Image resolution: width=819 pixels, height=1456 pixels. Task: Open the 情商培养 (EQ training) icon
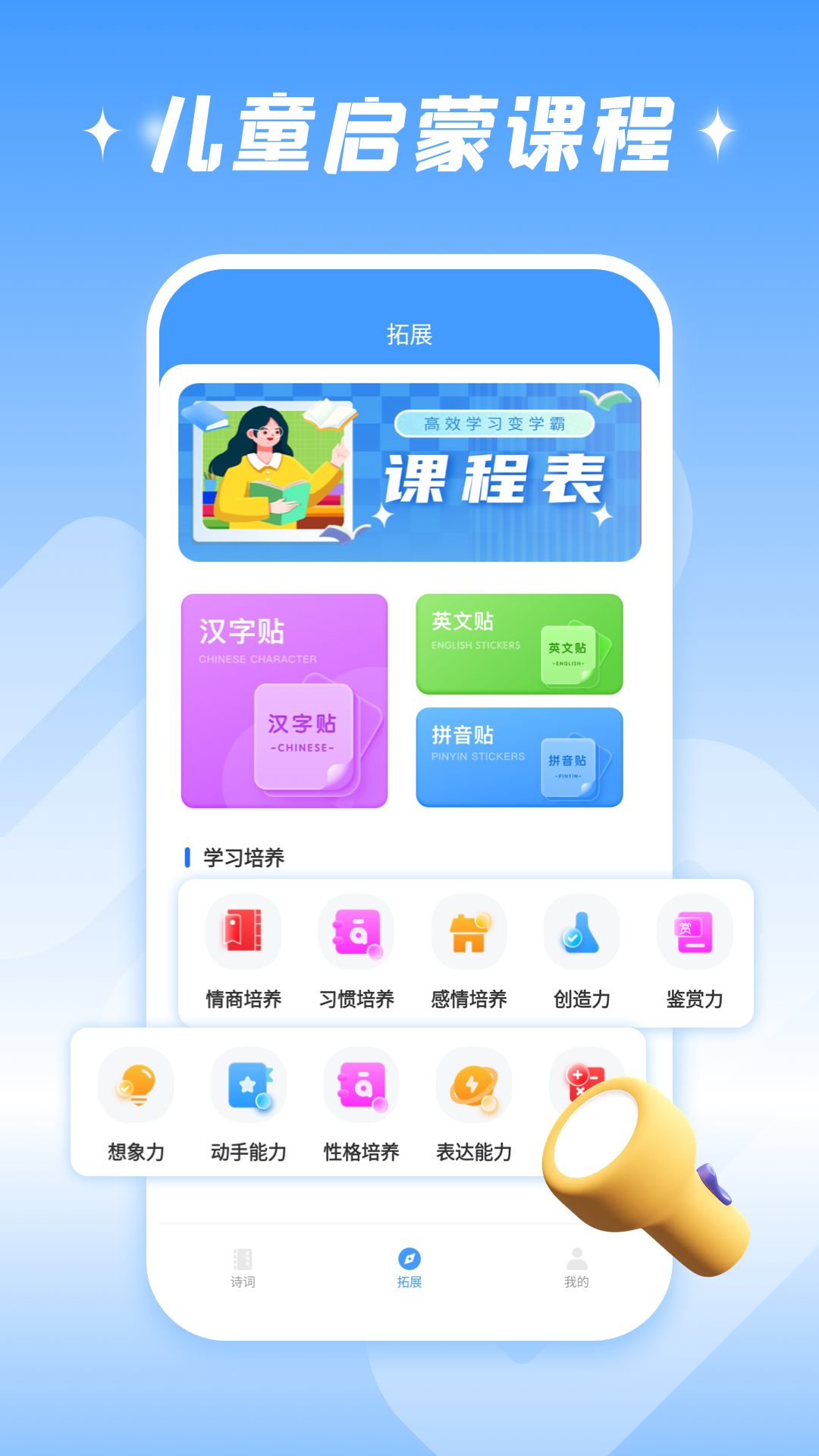click(241, 932)
